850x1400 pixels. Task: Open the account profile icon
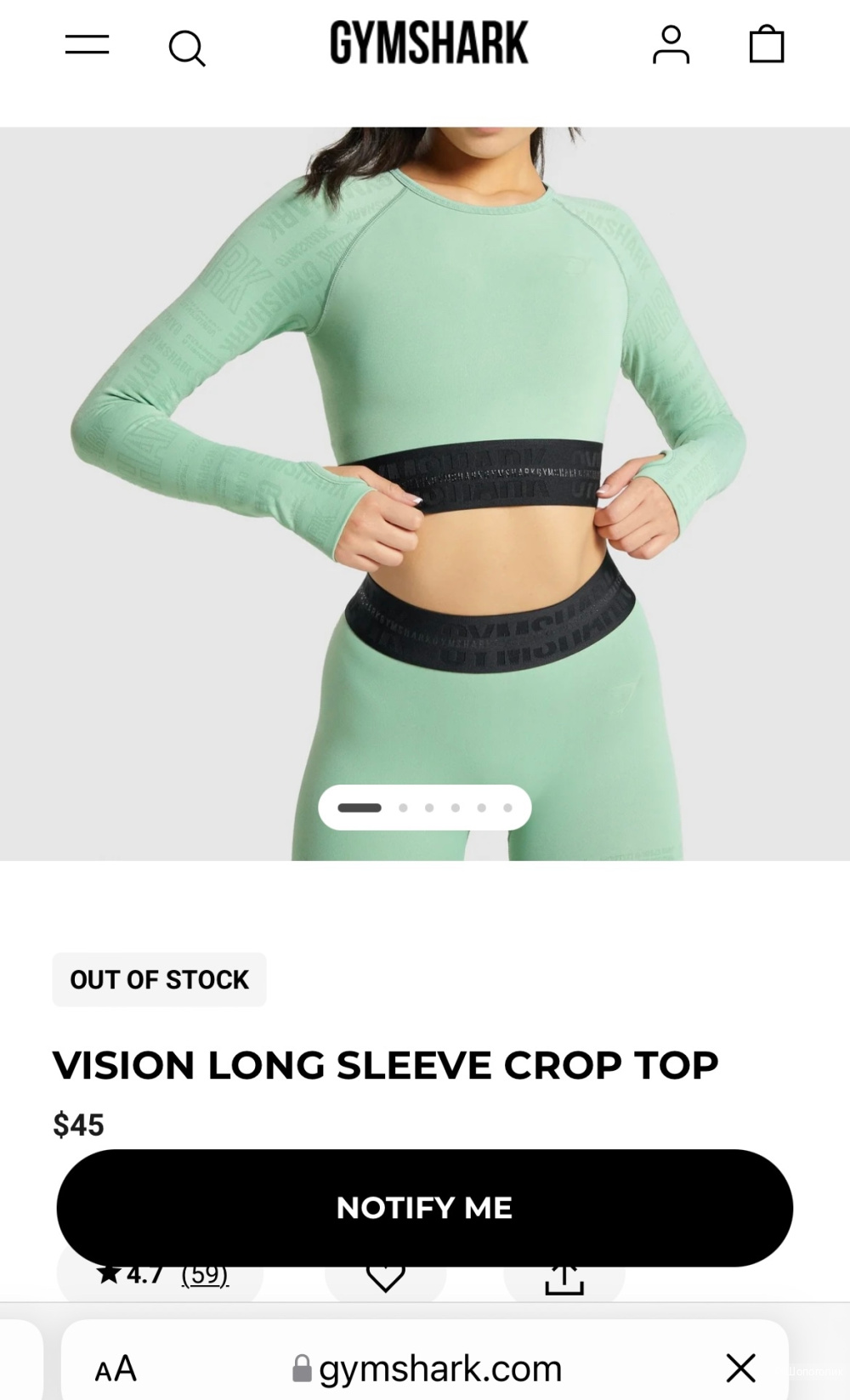pyautogui.click(x=671, y=45)
